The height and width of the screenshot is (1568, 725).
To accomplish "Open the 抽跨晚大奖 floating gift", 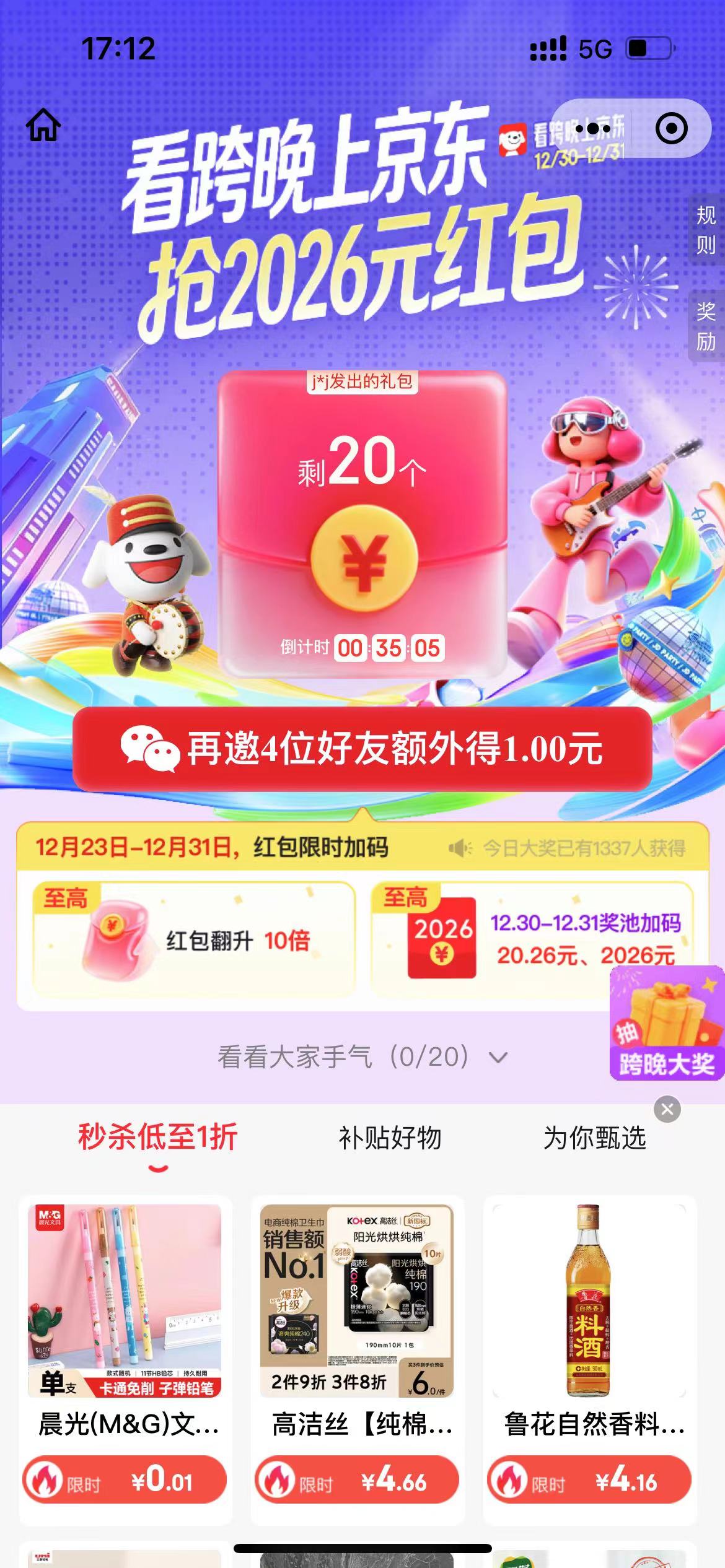I will tap(666, 1025).
